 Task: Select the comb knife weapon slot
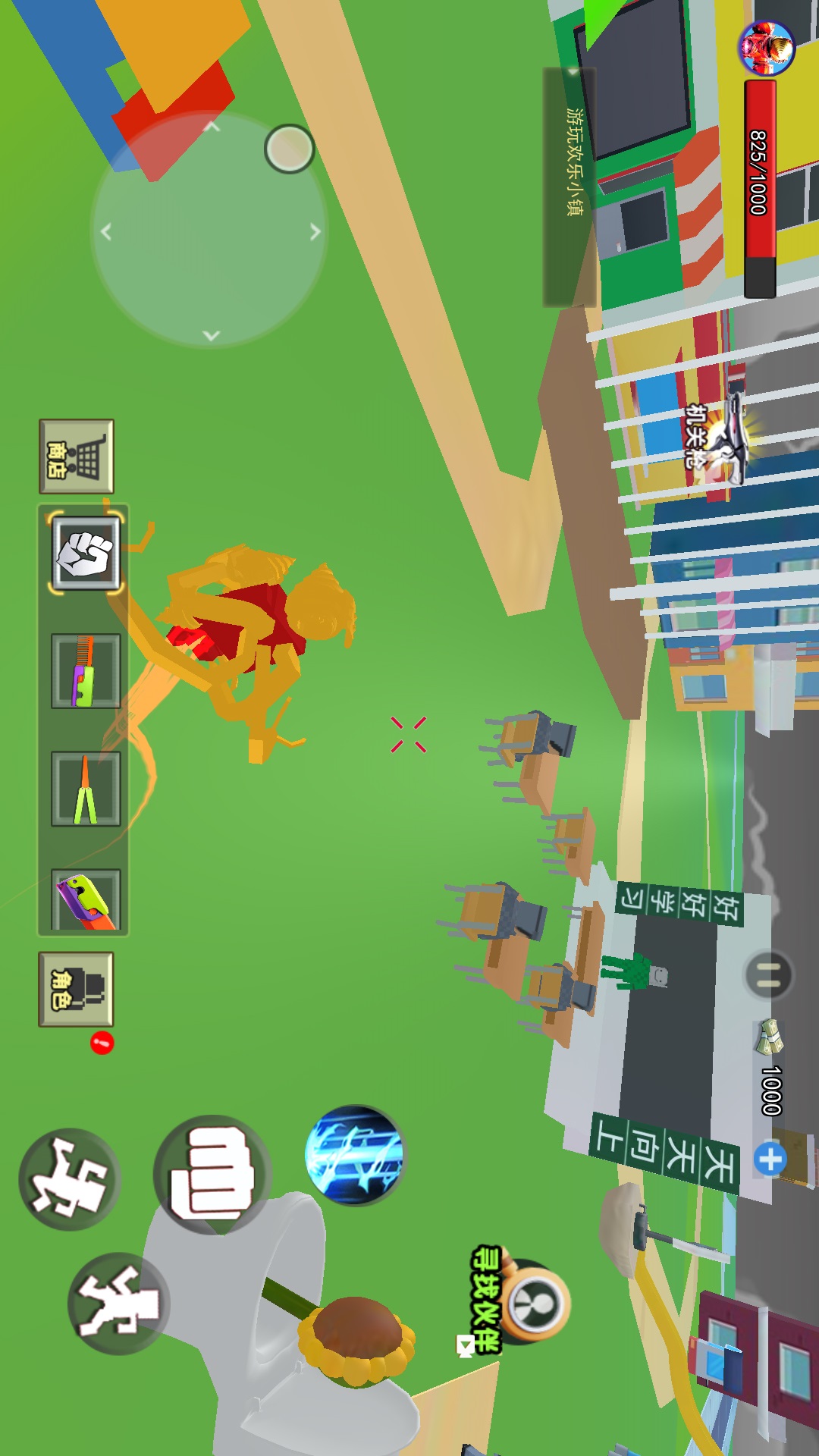(x=86, y=671)
